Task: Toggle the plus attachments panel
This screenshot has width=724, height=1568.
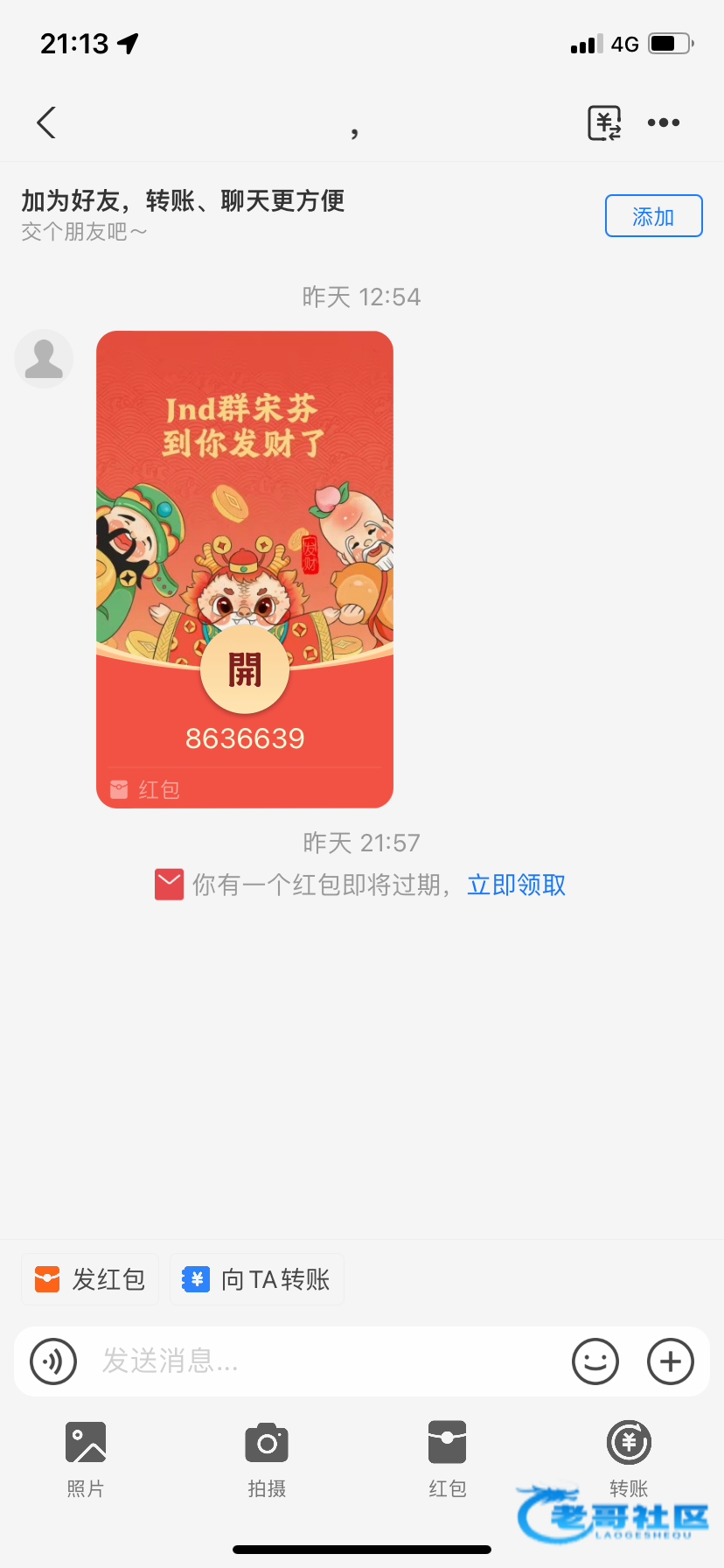Action: tap(671, 1361)
